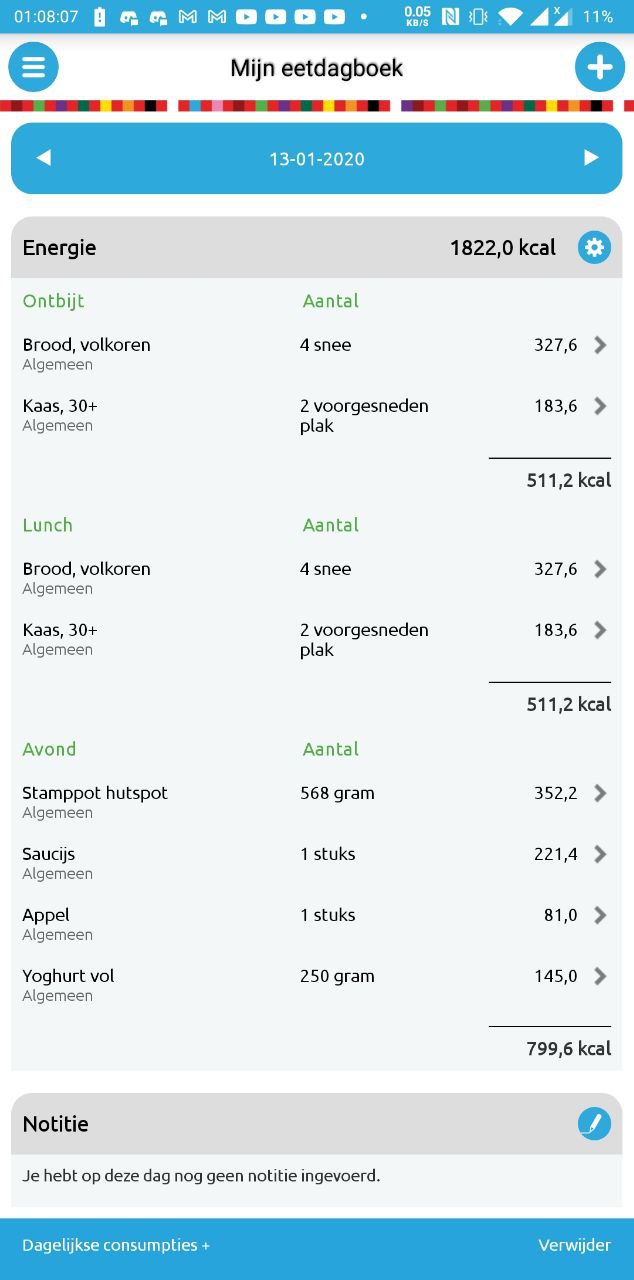Select the Appel entry
This screenshot has width=634, height=1280.
pos(316,923)
